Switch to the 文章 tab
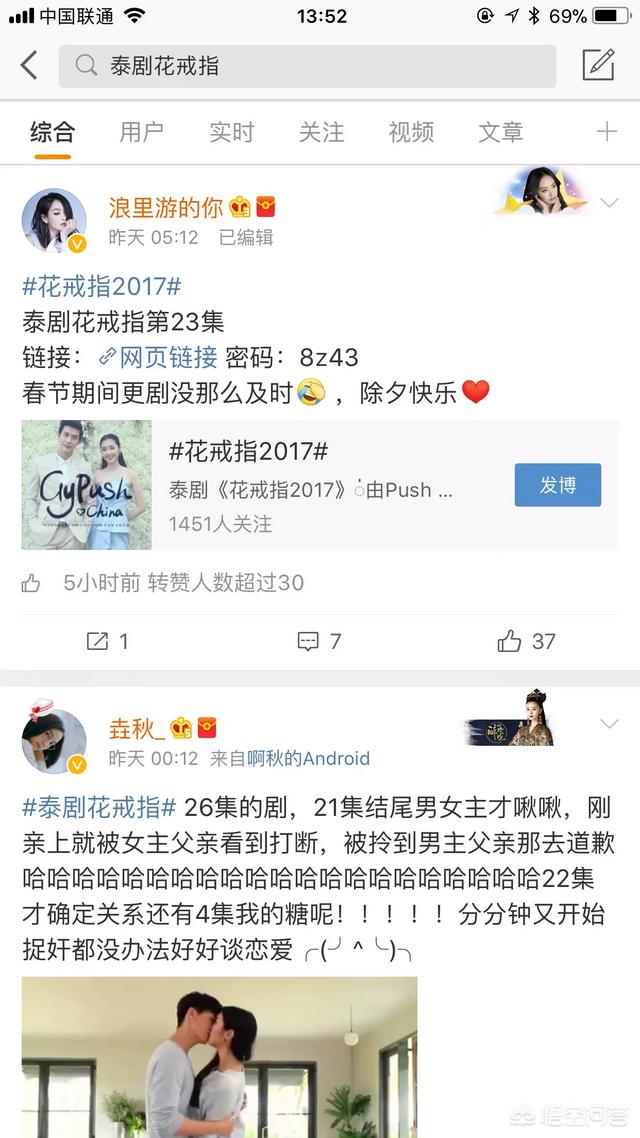This screenshot has height=1138, width=640. point(501,132)
